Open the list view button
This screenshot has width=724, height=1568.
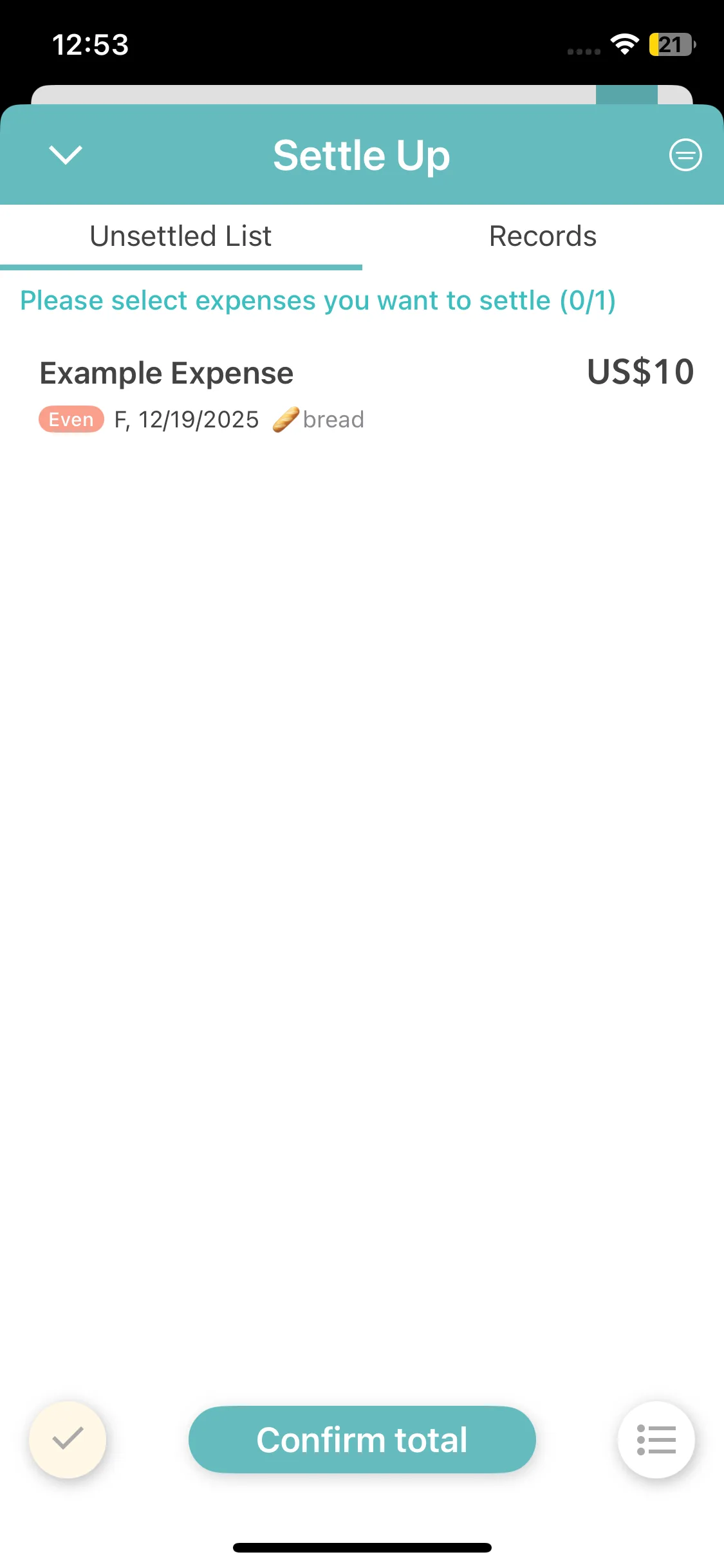point(656,1439)
